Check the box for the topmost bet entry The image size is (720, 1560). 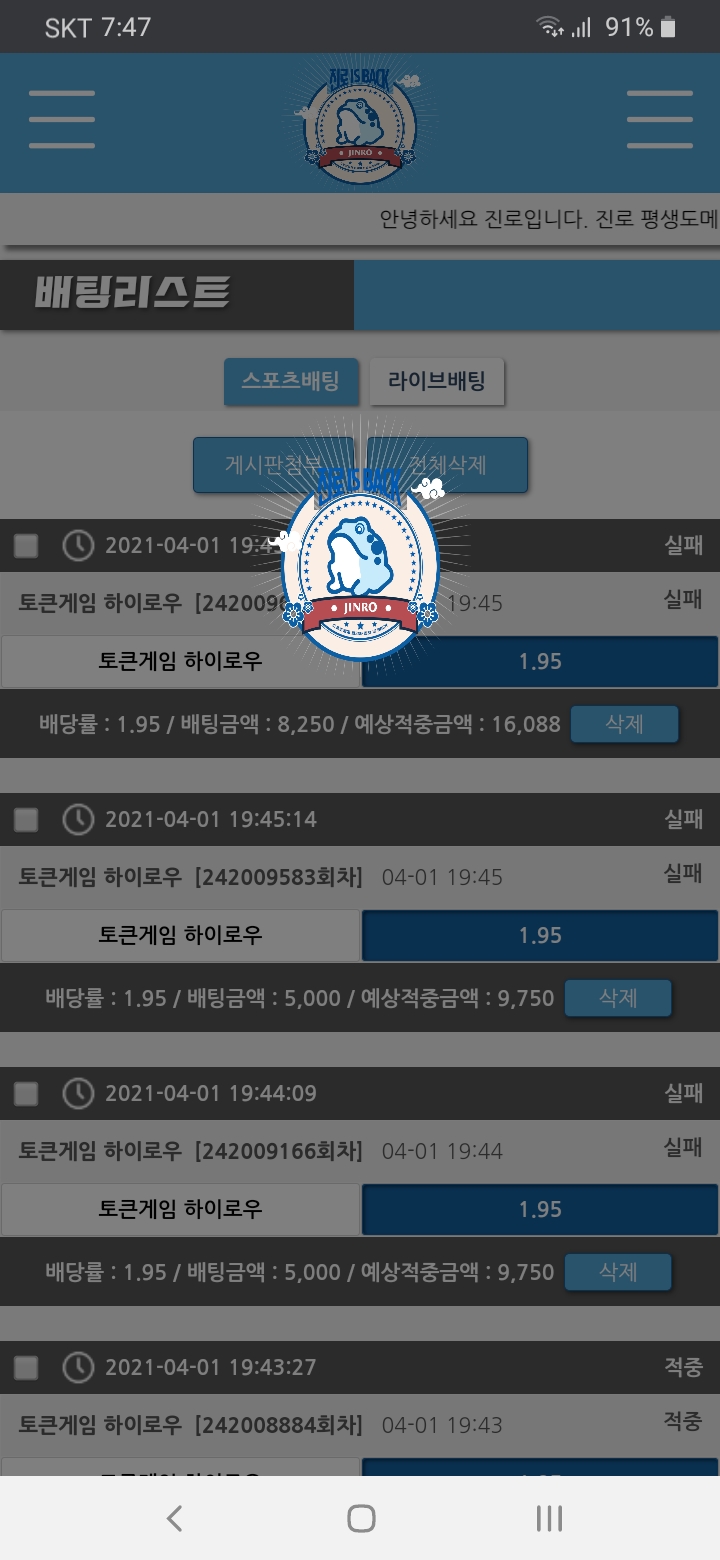click(x=26, y=546)
